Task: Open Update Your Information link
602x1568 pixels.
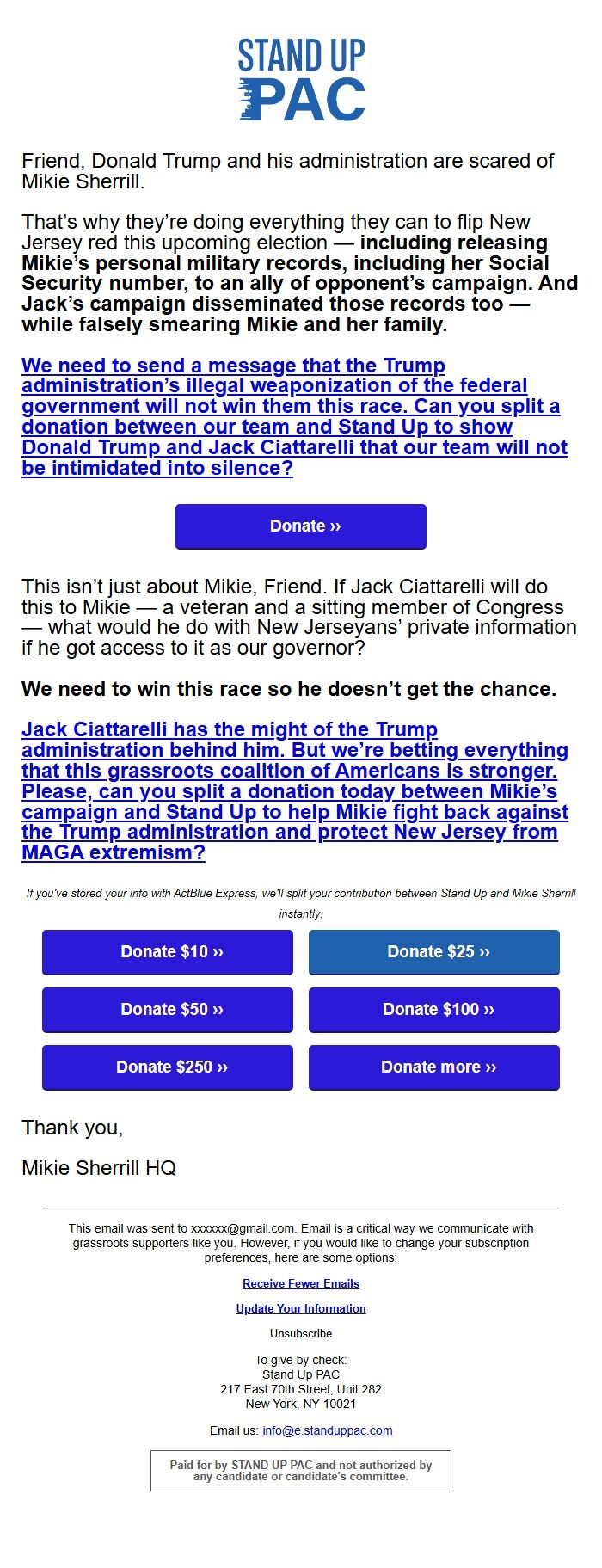Action: (301, 1308)
